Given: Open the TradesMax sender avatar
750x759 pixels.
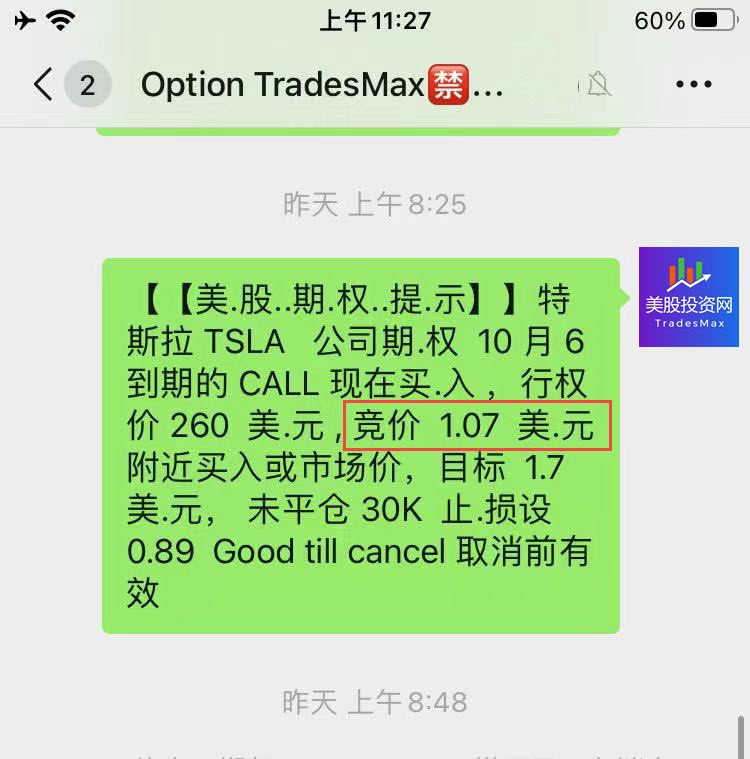Looking at the screenshot, I should [688, 297].
